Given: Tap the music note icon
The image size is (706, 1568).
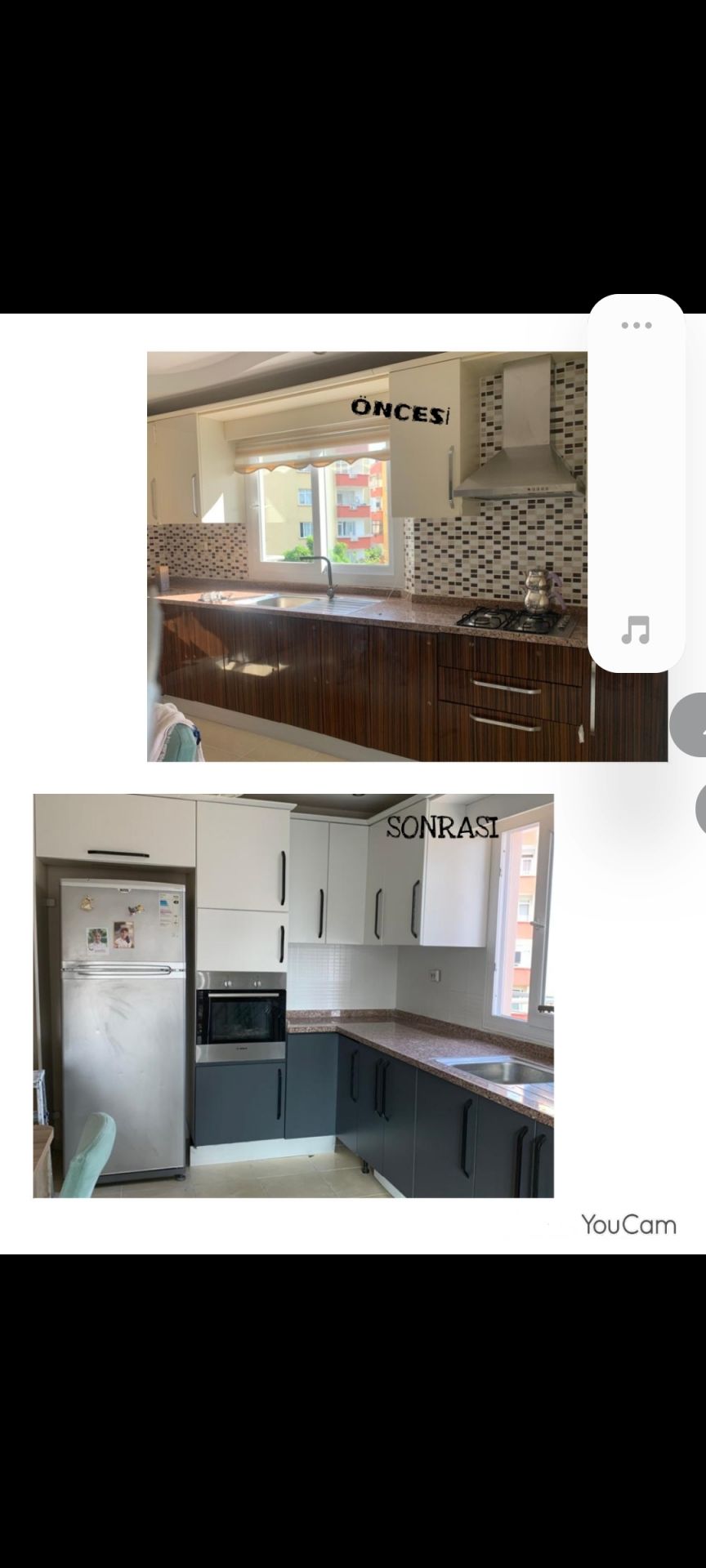Looking at the screenshot, I should click(x=635, y=630).
